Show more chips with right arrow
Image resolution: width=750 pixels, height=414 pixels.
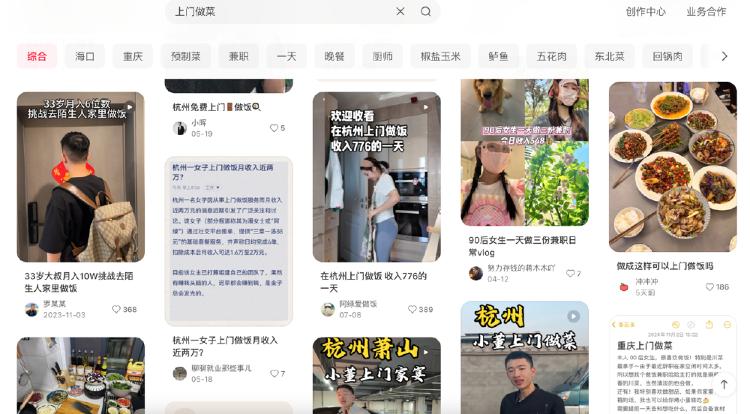point(724,56)
